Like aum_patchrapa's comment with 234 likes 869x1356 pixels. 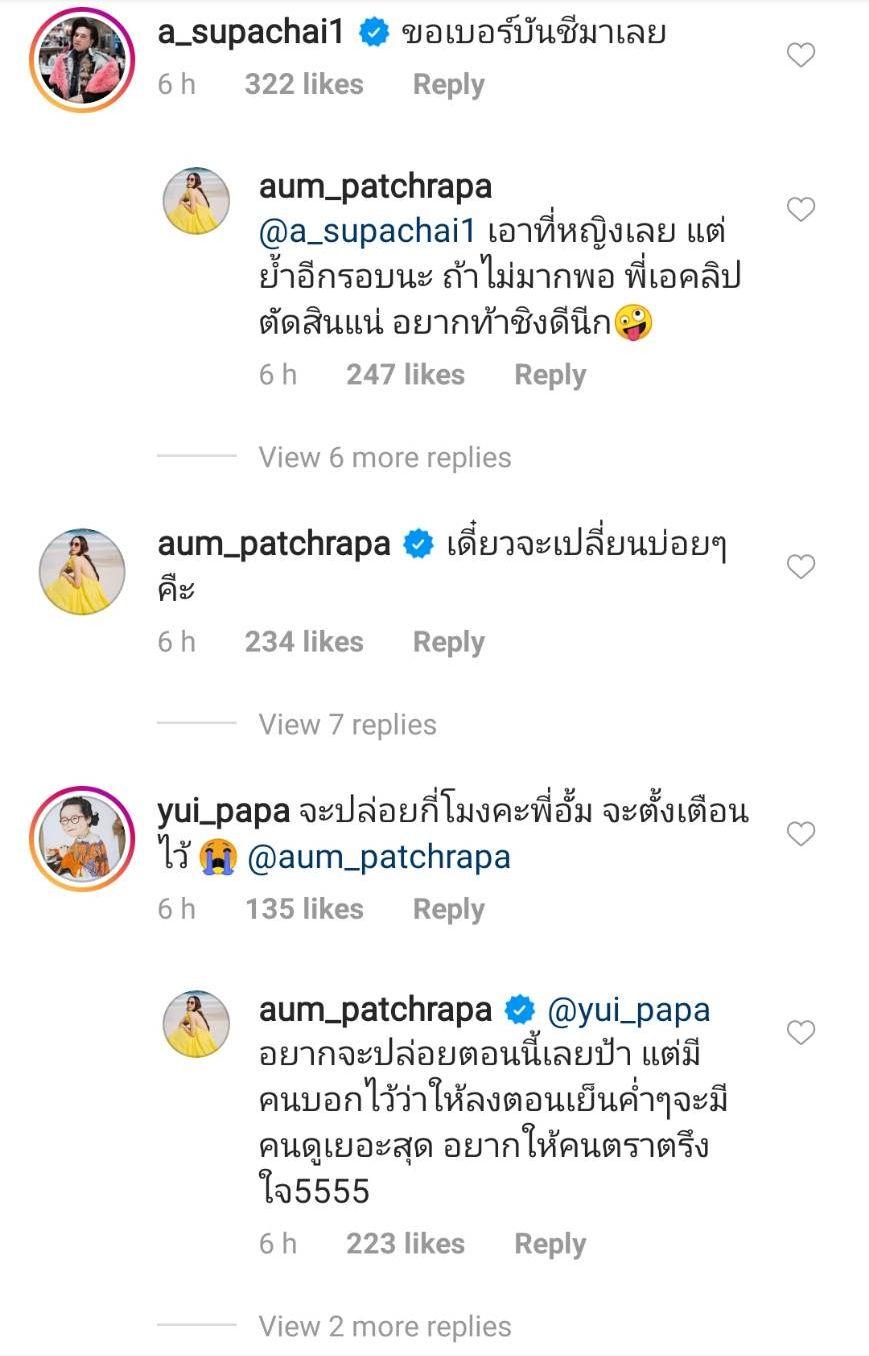[x=801, y=567]
